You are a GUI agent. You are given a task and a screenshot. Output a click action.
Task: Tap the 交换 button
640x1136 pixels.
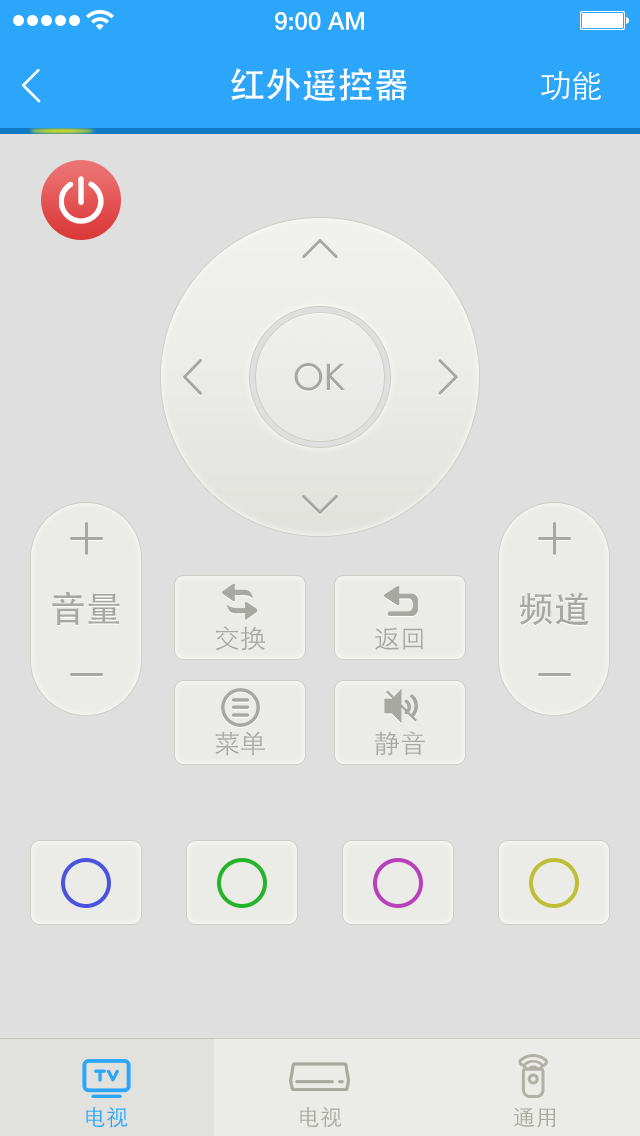(x=240, y=617)
